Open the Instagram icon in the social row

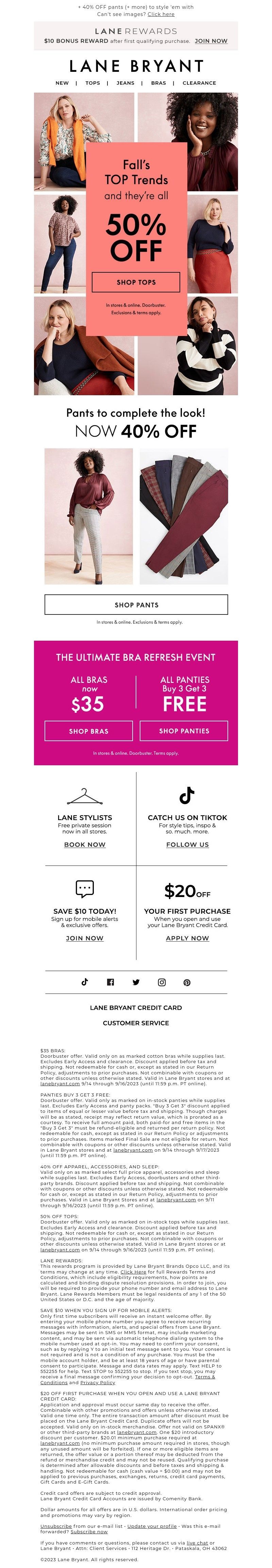161,982
